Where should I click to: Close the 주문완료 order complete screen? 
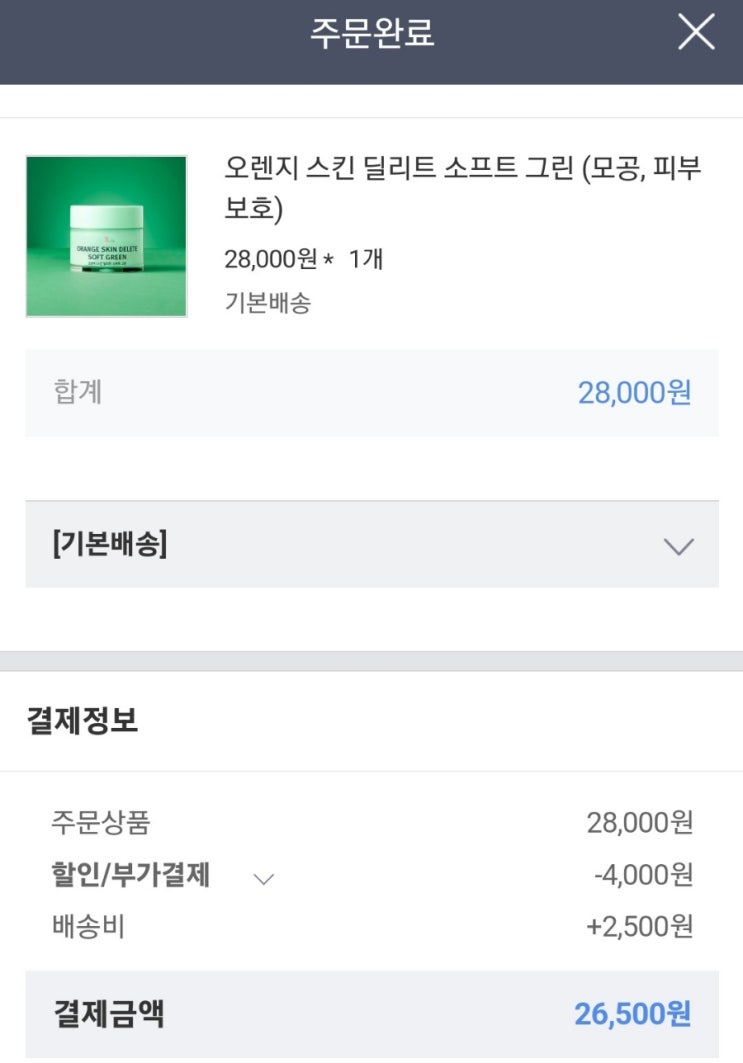click(696, 33)
